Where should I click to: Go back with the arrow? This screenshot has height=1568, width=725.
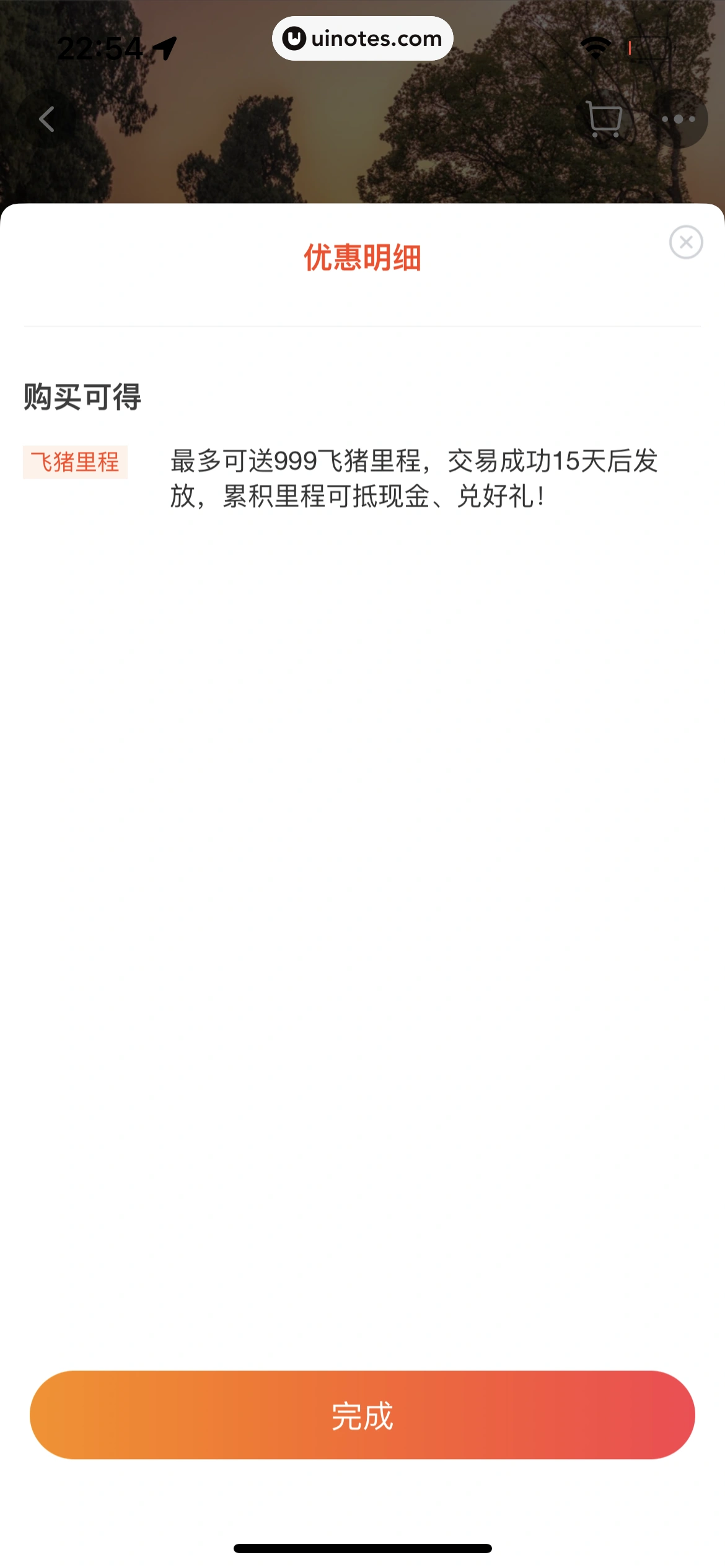tap(47, 119)
